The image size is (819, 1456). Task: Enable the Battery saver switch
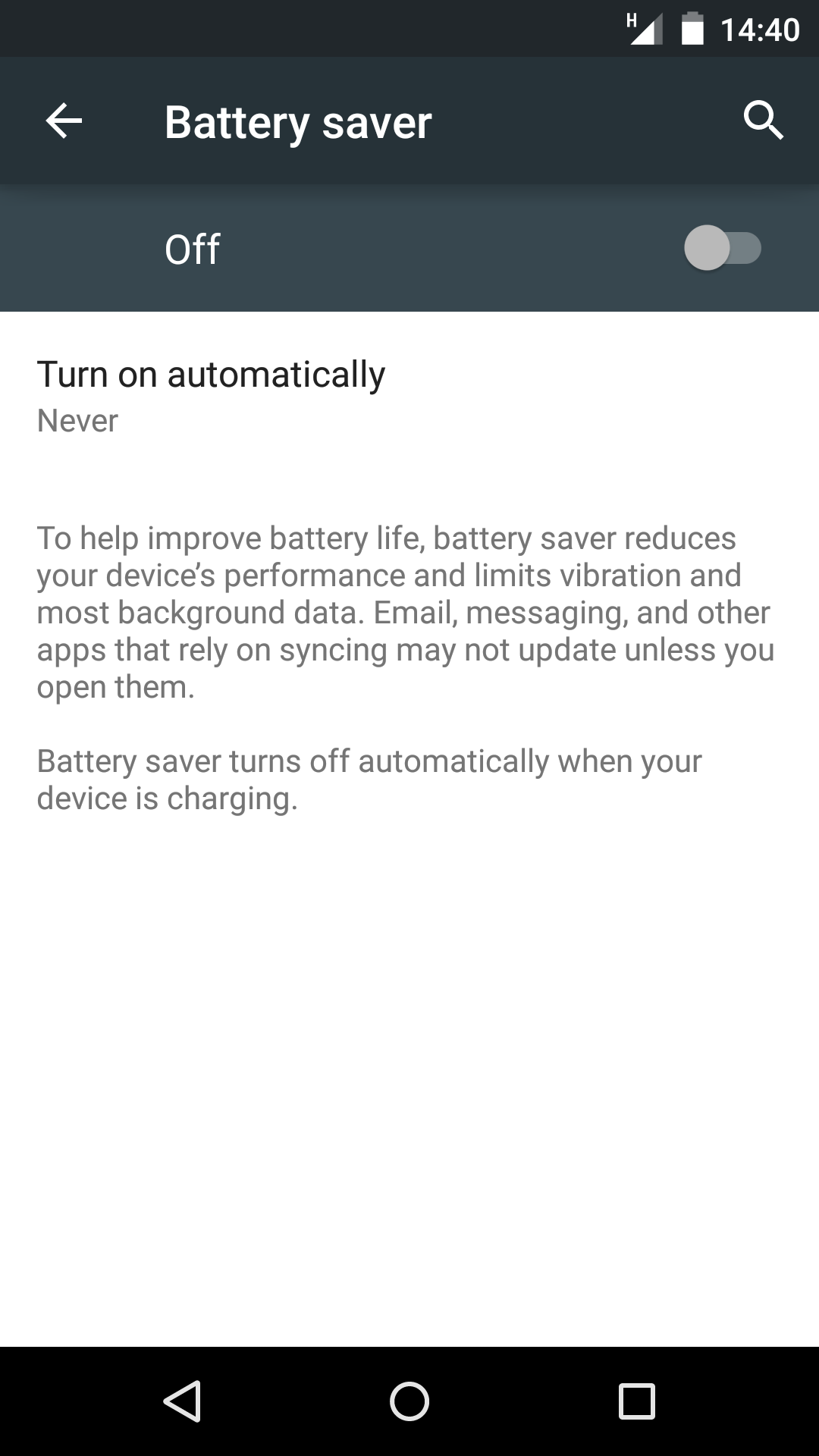(723, 248)
